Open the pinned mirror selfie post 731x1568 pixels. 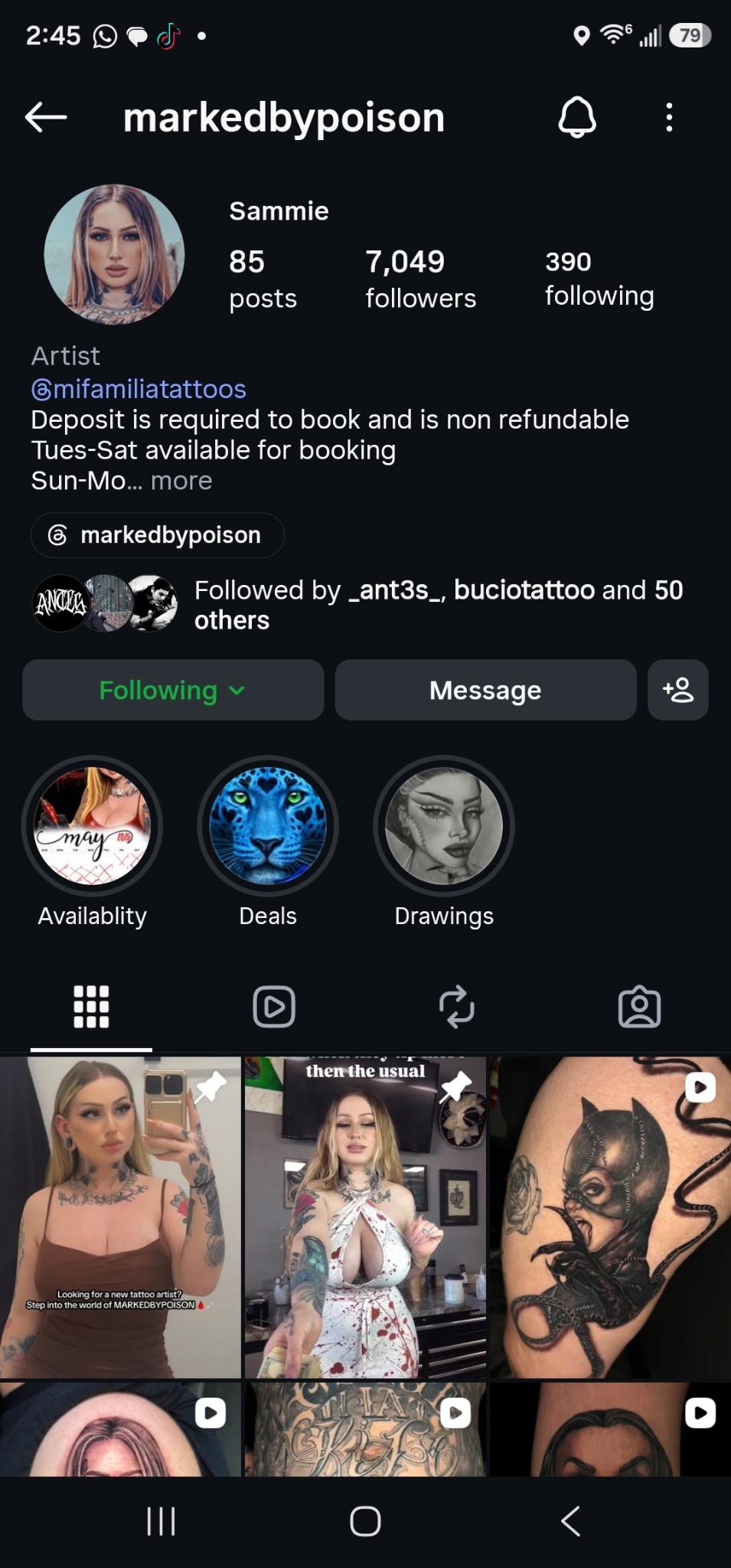pos(120,1217)
